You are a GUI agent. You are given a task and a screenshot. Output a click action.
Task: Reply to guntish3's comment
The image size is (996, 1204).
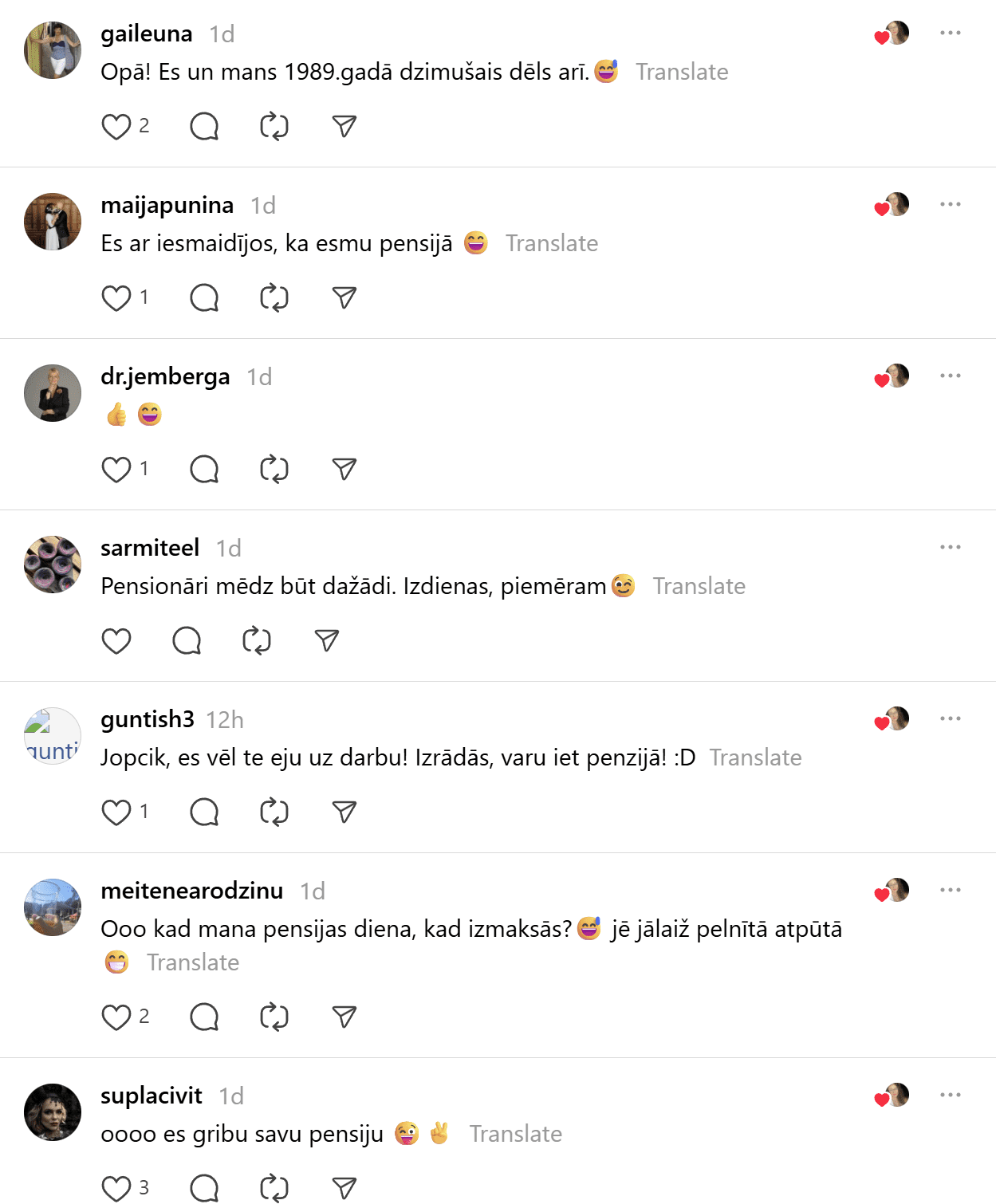tap(204, 813)
